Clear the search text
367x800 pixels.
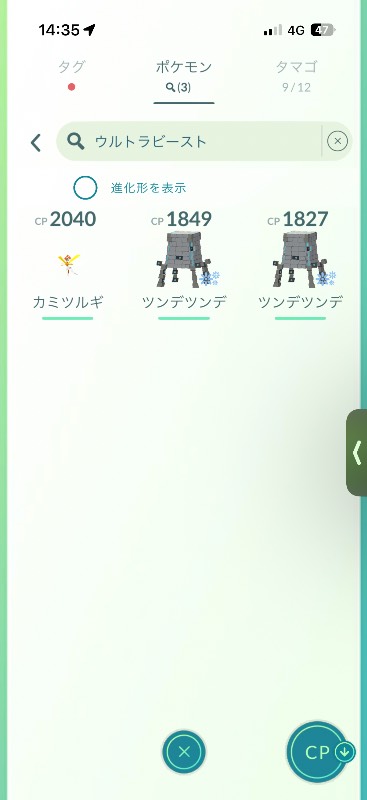pyautogui.click(x=337, y=141)
